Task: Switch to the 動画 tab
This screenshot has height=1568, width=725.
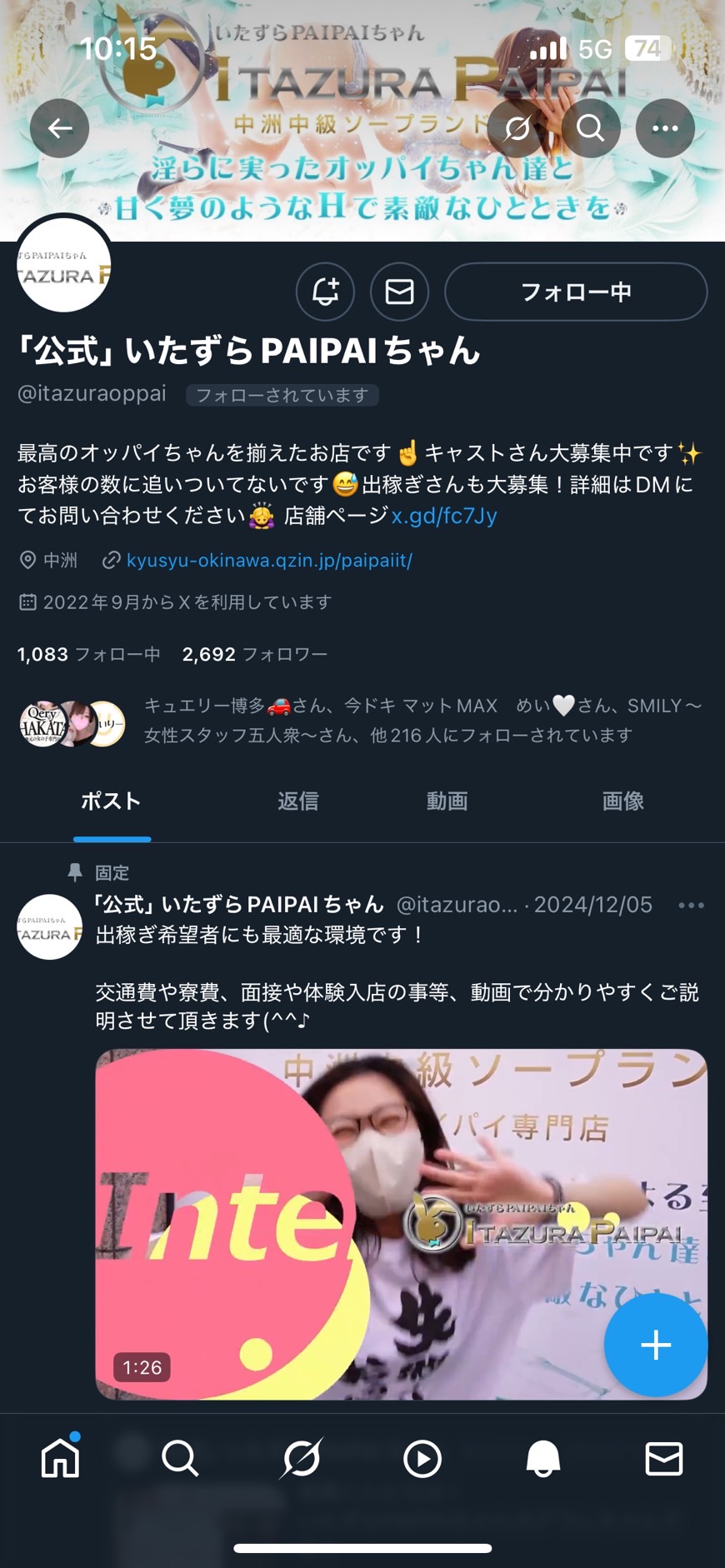Action: pyautogui.click(x=447, y=801)
